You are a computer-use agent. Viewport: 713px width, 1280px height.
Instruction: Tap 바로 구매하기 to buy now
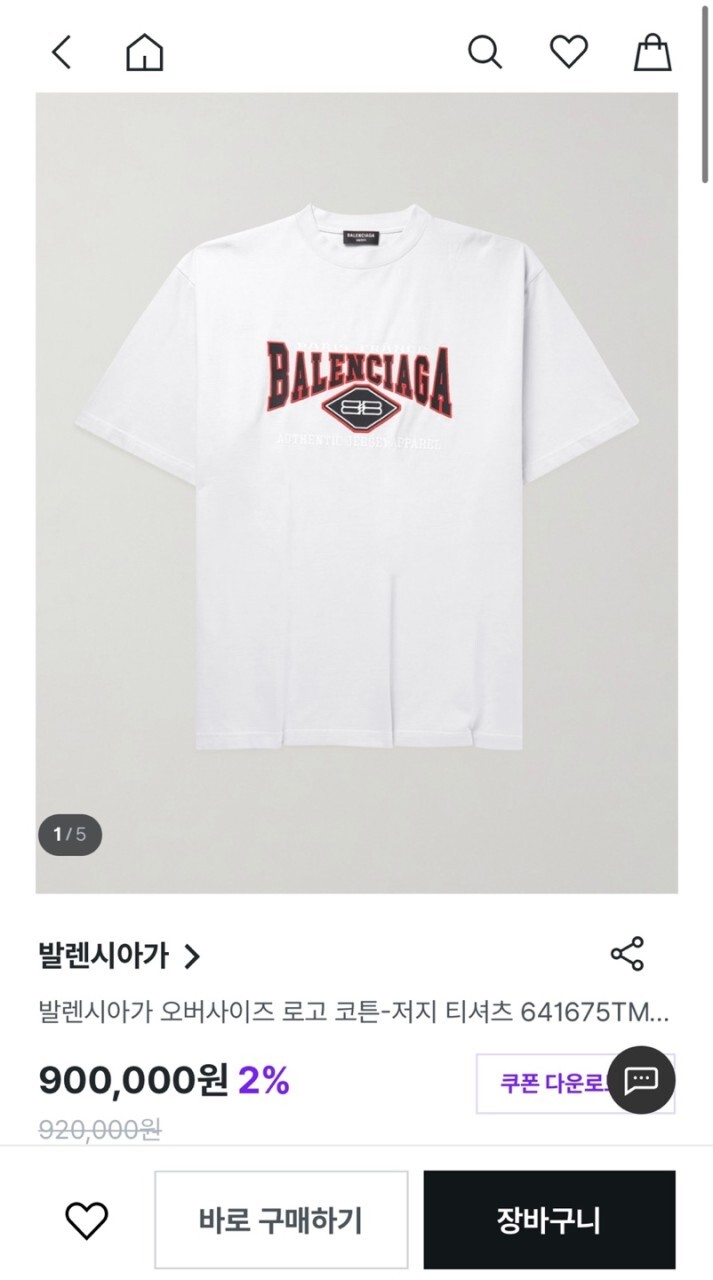(281, 1220)
